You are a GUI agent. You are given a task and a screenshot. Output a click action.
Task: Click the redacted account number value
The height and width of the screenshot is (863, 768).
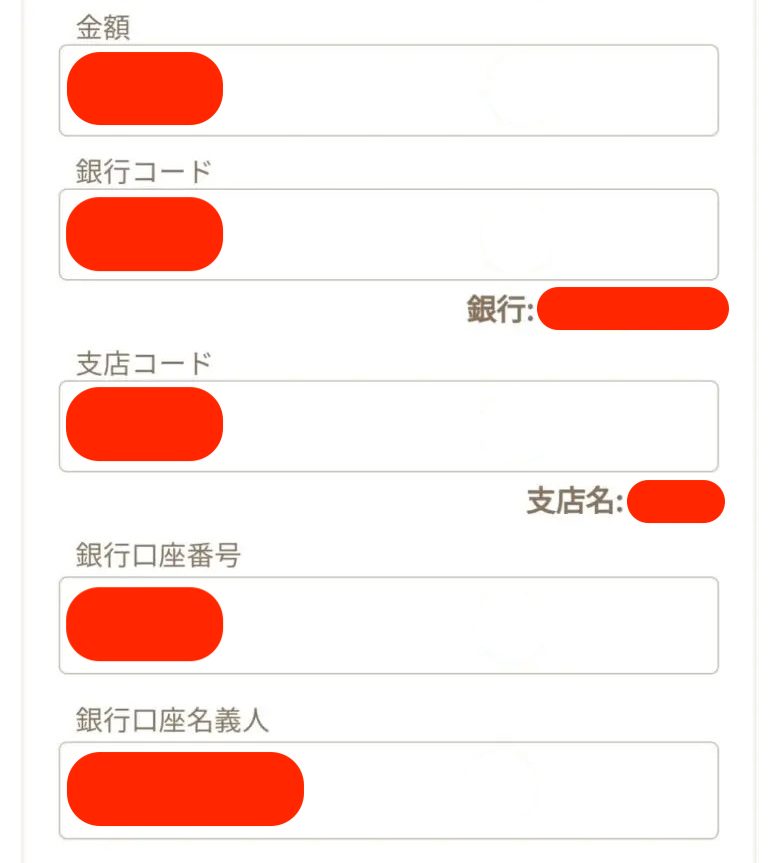(144, 624)
